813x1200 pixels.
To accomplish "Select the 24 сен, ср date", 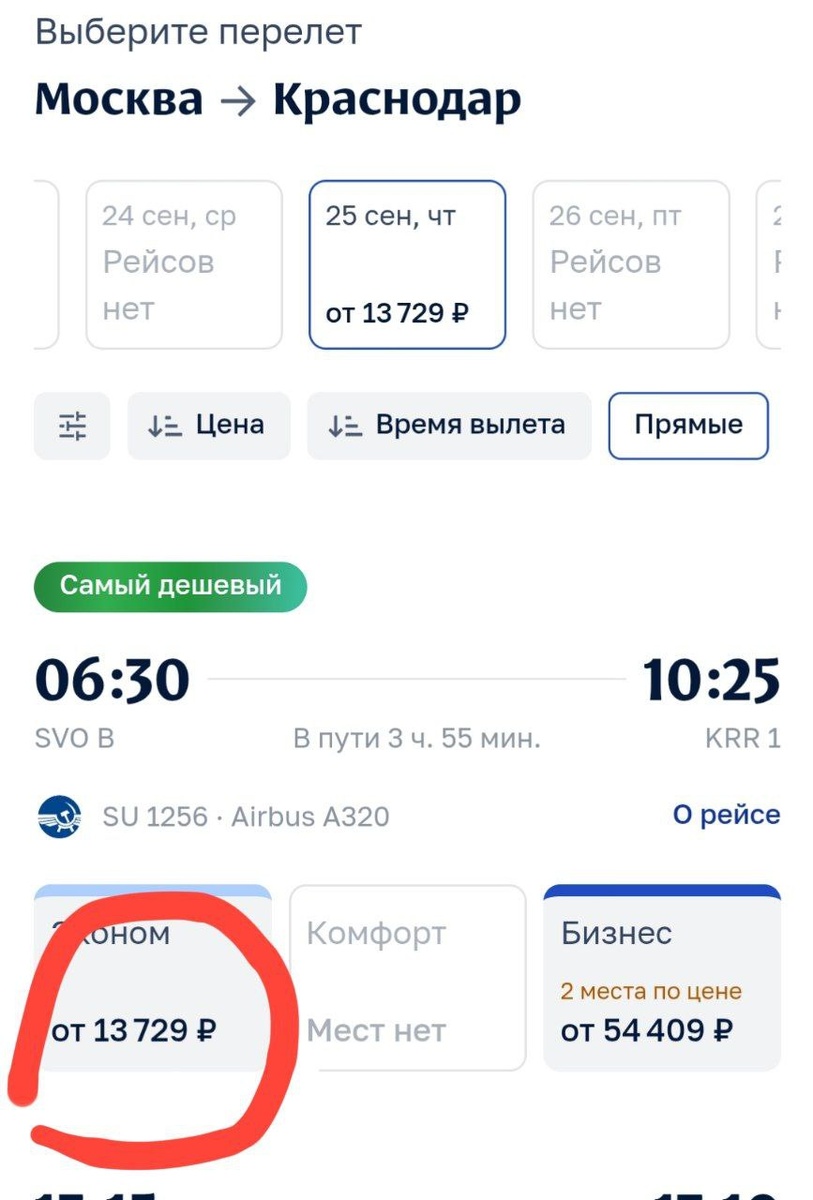I will (x=184, y=264).
